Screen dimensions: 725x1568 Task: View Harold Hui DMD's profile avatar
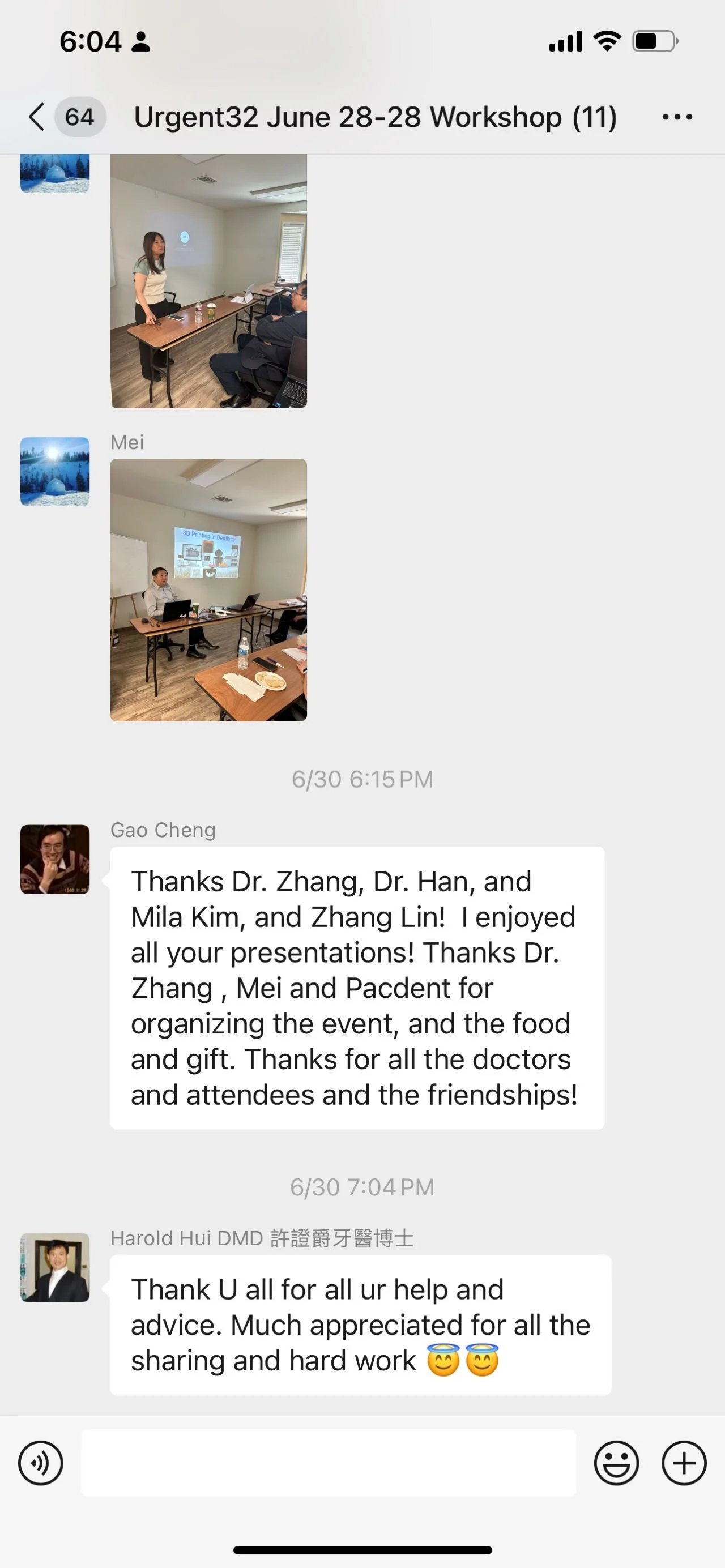click(x=55, y=1267)
